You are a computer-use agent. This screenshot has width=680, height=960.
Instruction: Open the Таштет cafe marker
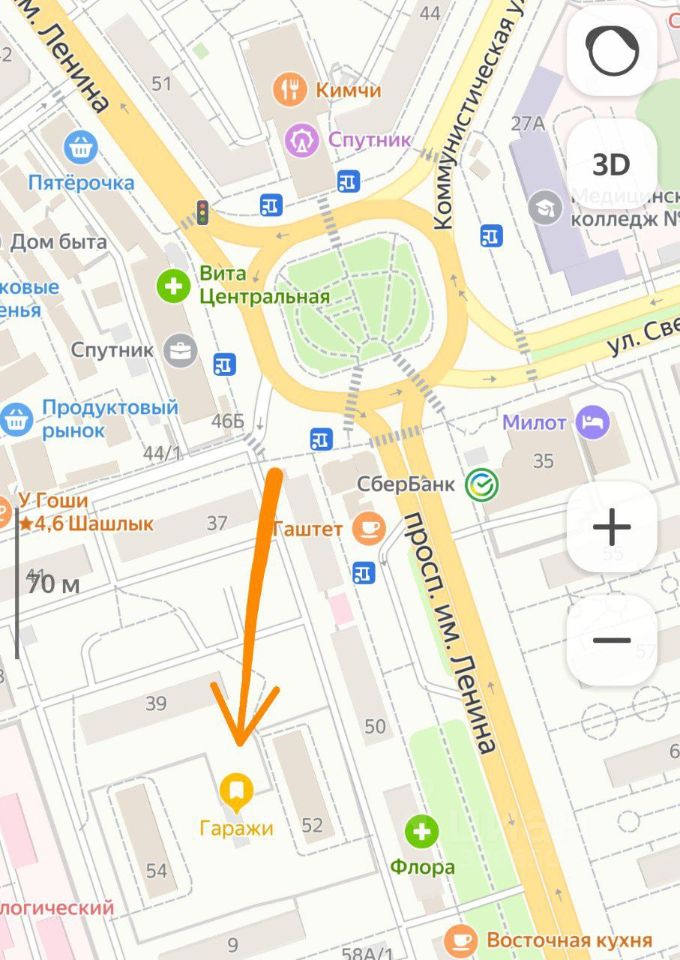[369, 528]
